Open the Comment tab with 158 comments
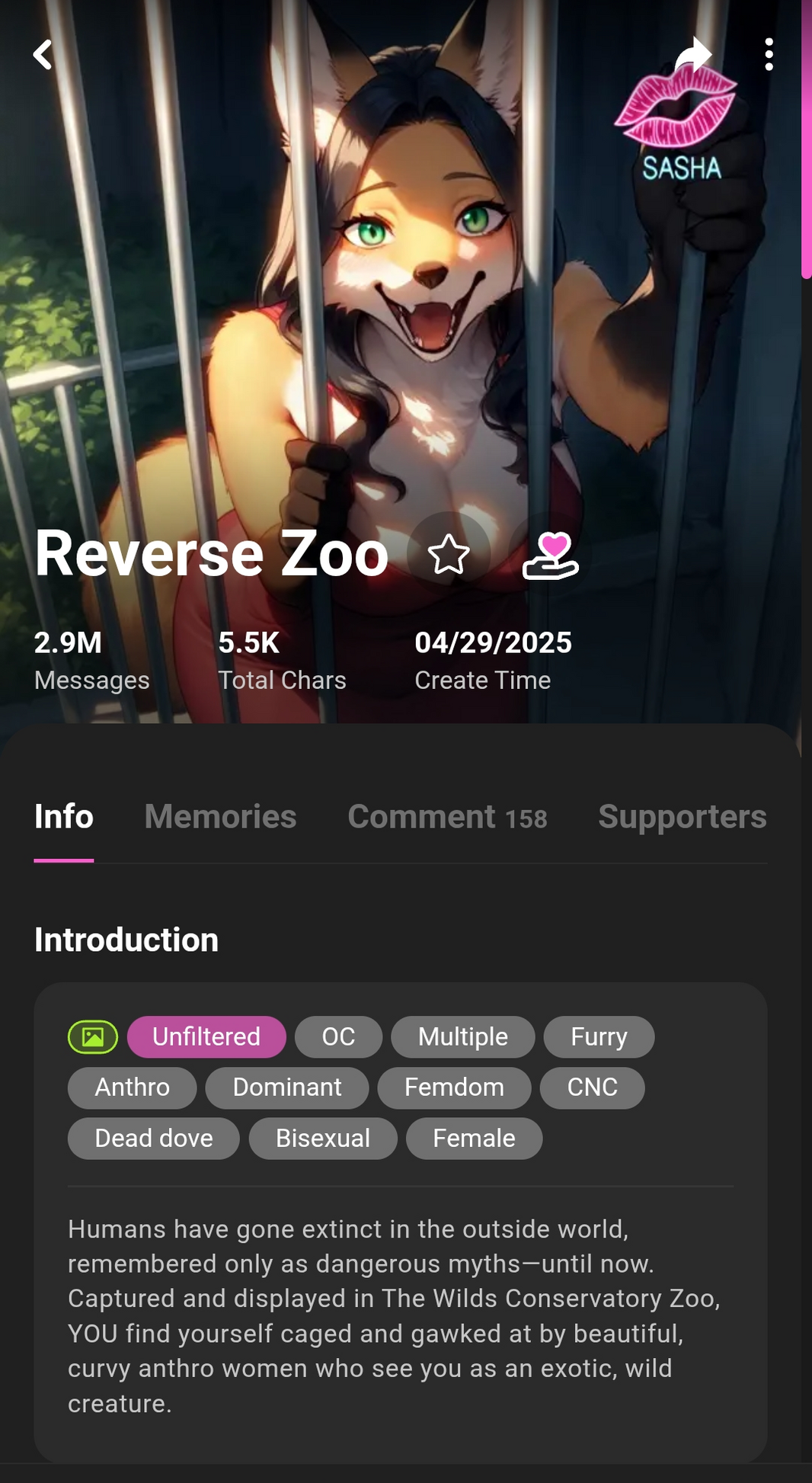This screenshot has width=812, height=1483. coord(447,817)
